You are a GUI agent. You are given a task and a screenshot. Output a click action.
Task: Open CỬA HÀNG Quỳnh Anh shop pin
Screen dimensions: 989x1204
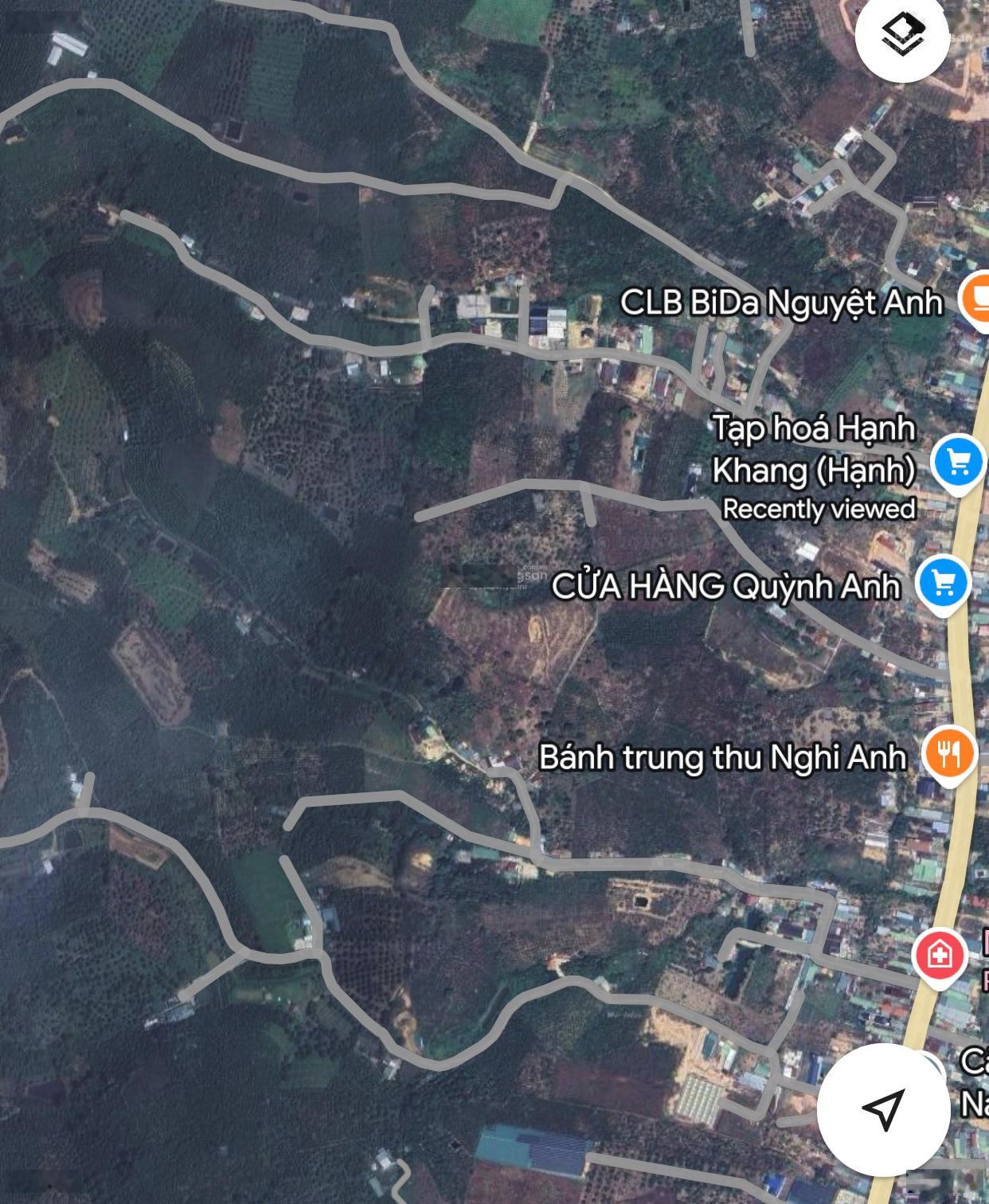point(943,585)
